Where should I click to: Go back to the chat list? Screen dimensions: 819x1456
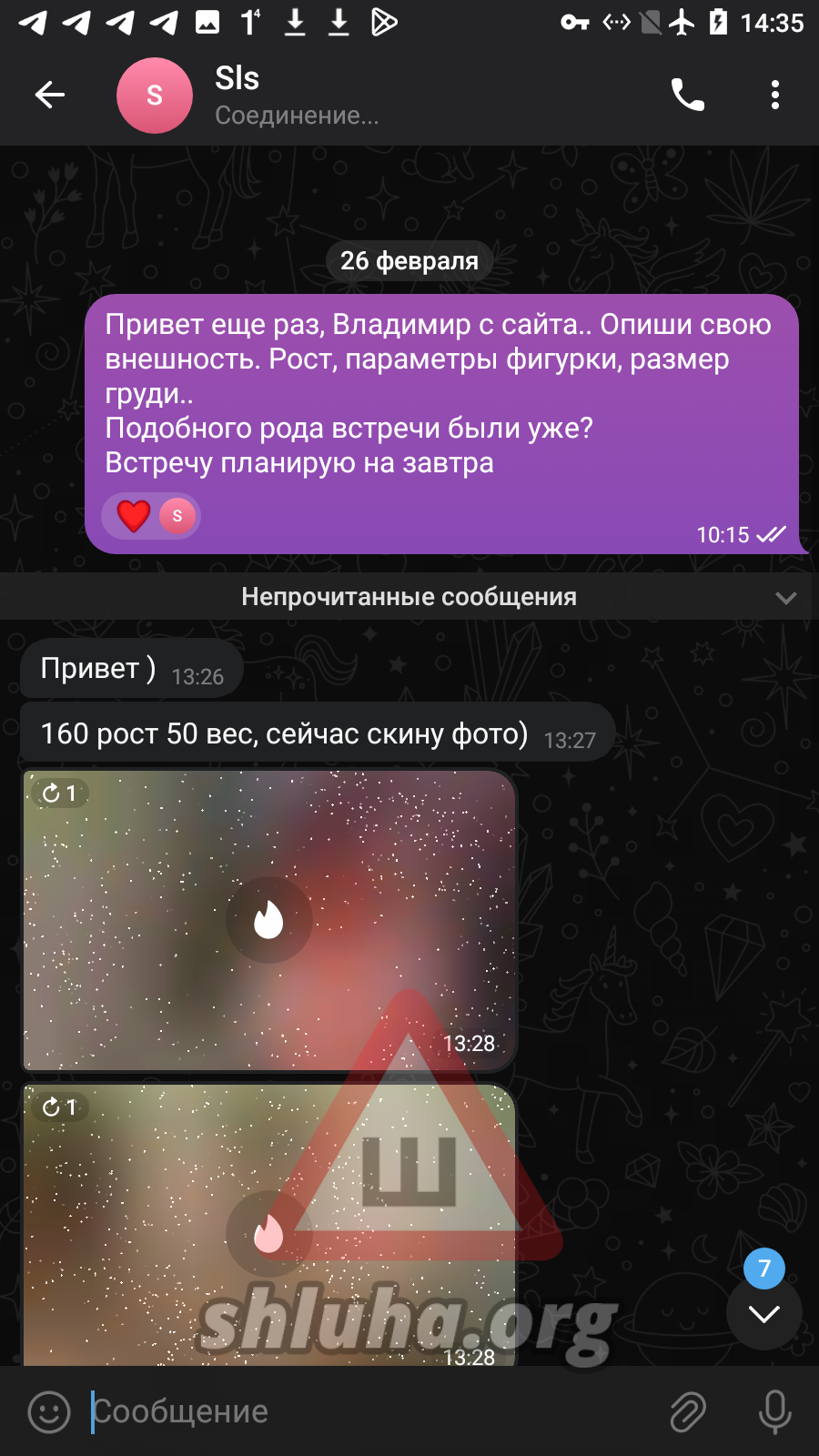coord(50,95)
